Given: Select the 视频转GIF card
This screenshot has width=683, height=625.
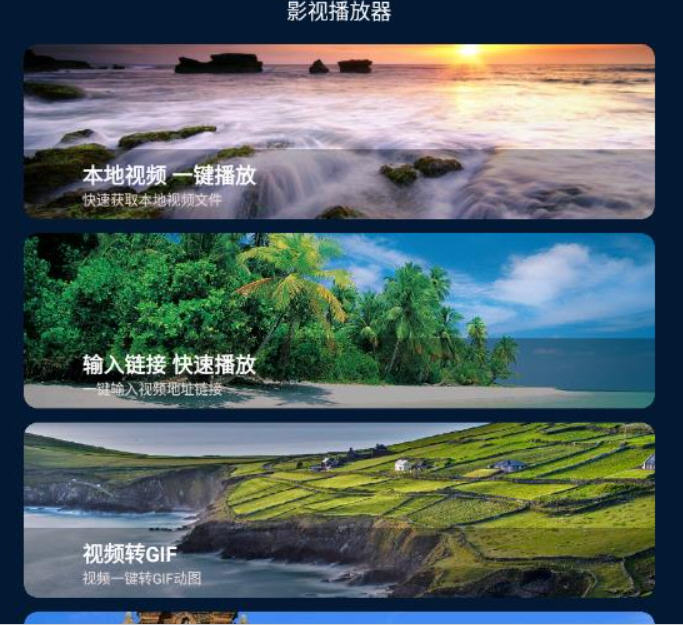Looking at the screenshot, I should pyautogui.click(x=339, y=509).
